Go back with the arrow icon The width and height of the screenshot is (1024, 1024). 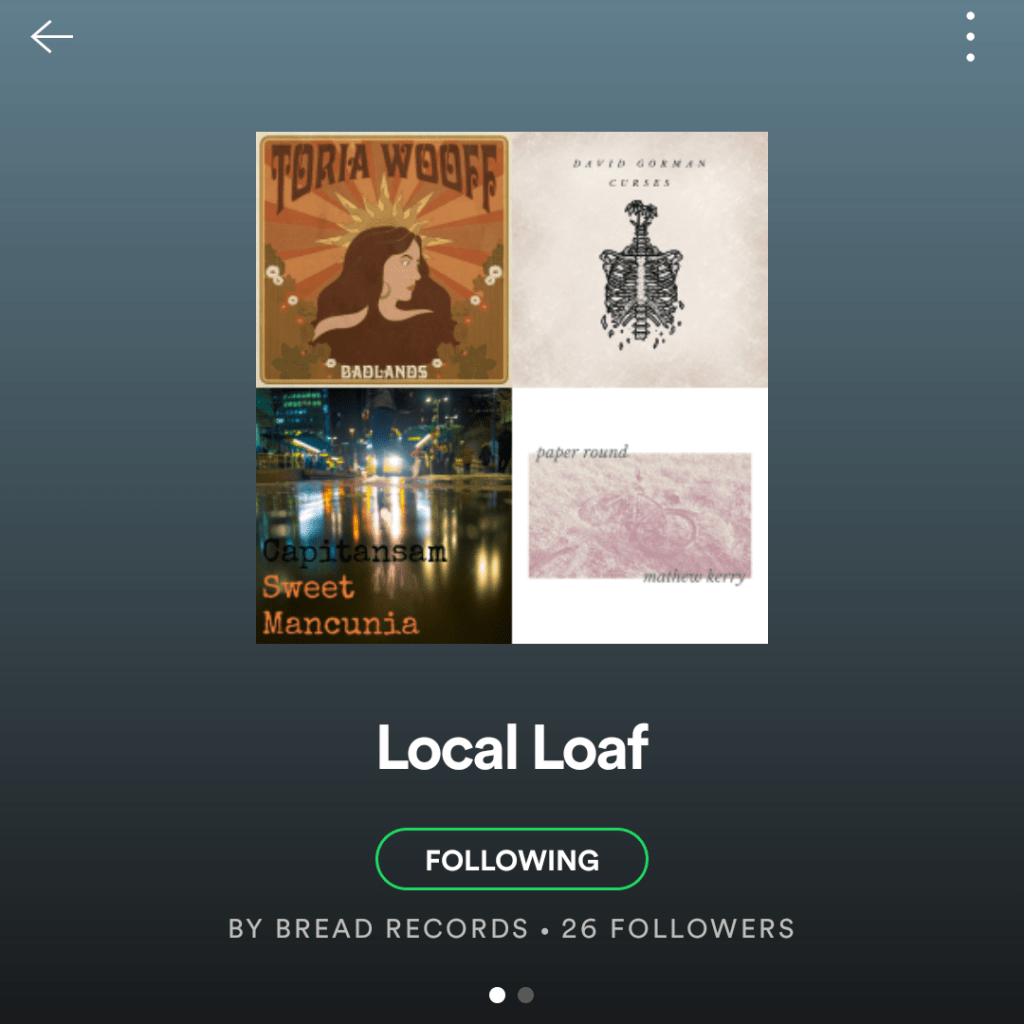[x=51, y=37]
